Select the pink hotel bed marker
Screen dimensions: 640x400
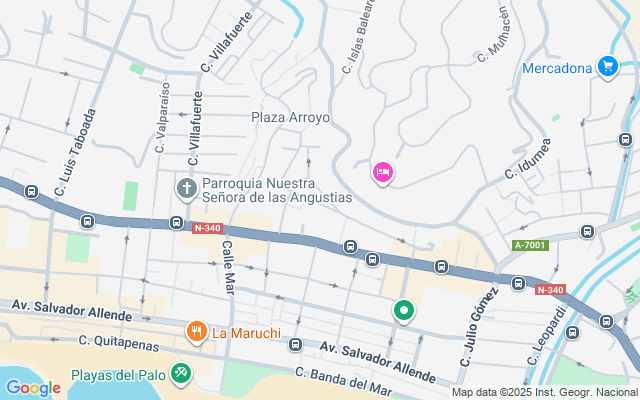point(382,174)
